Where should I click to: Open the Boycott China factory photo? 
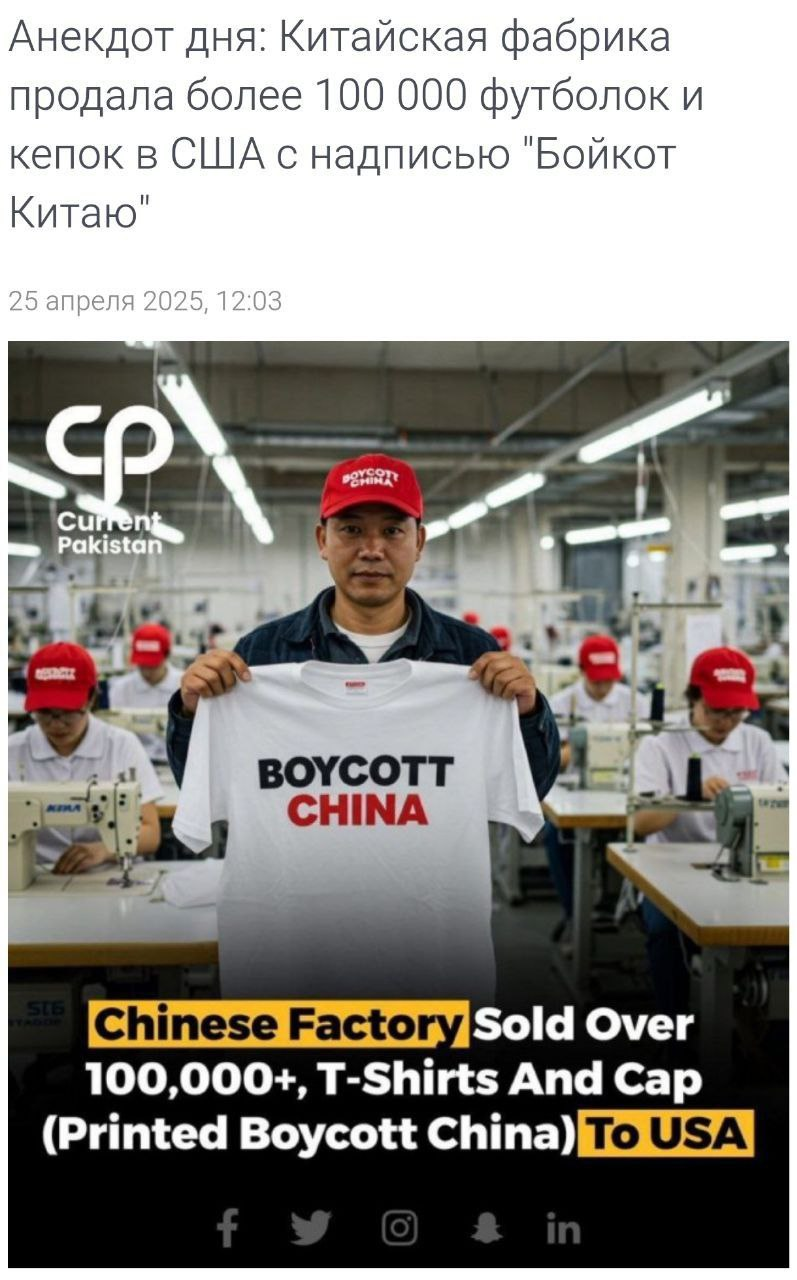[398, 804]
